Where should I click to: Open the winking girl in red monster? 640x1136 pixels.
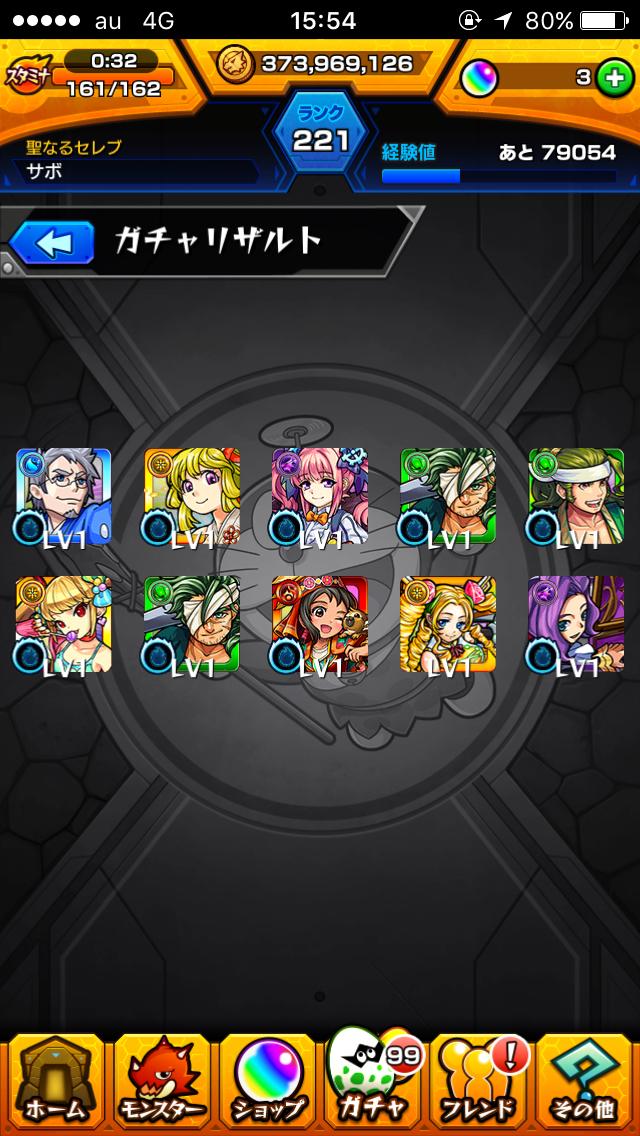[320, 625]
